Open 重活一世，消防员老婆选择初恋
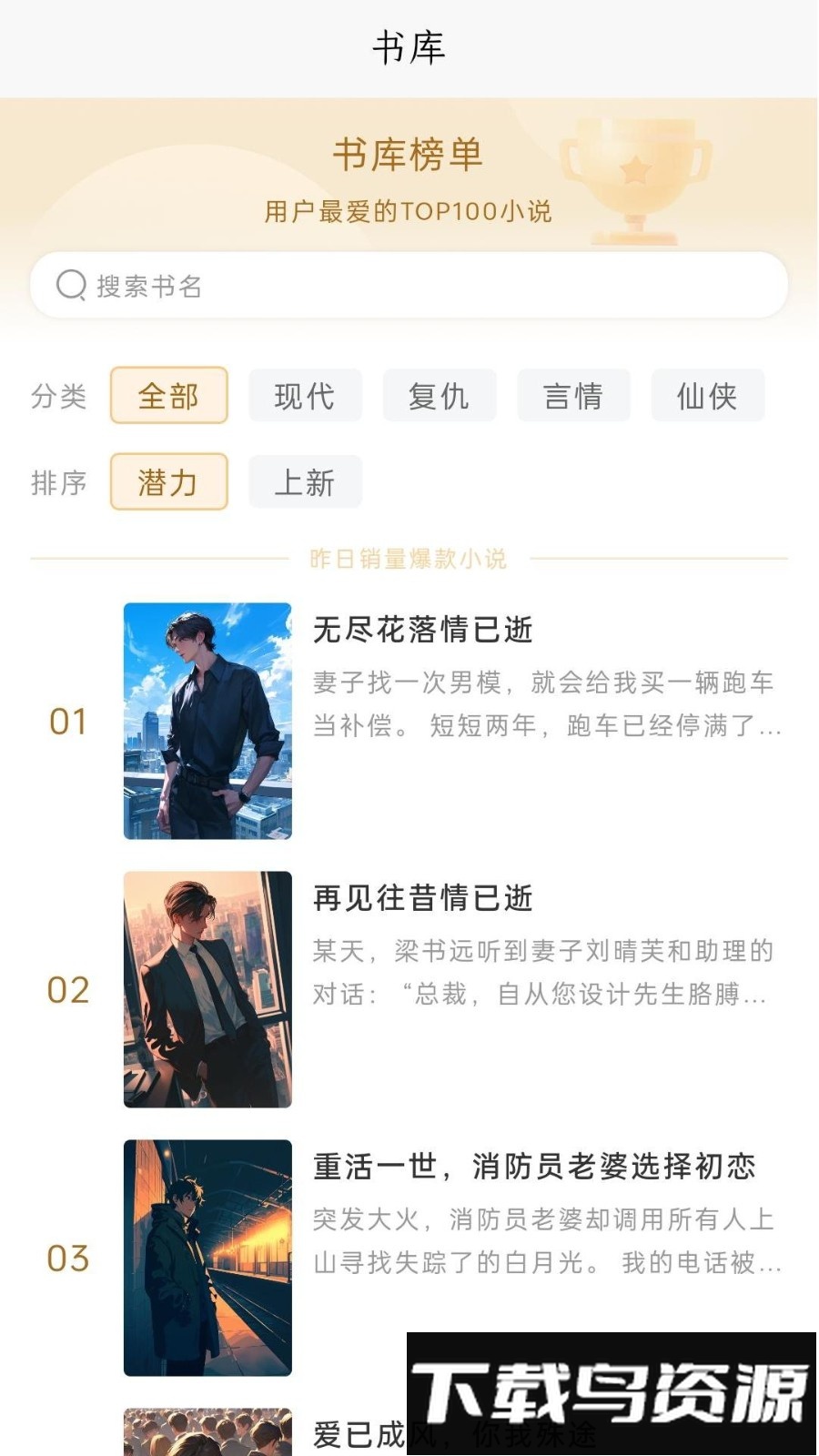Screen dimensions: 819x1456 [534, 1167]
